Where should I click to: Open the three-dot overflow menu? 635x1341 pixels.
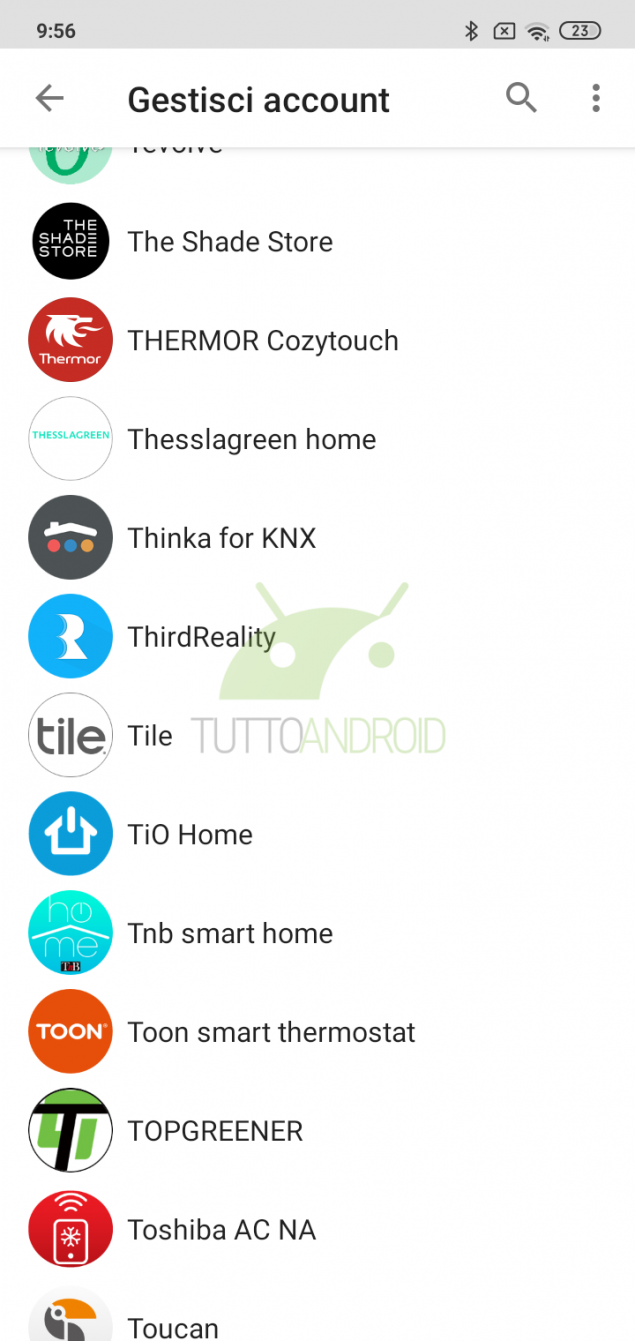click(596, 98)
